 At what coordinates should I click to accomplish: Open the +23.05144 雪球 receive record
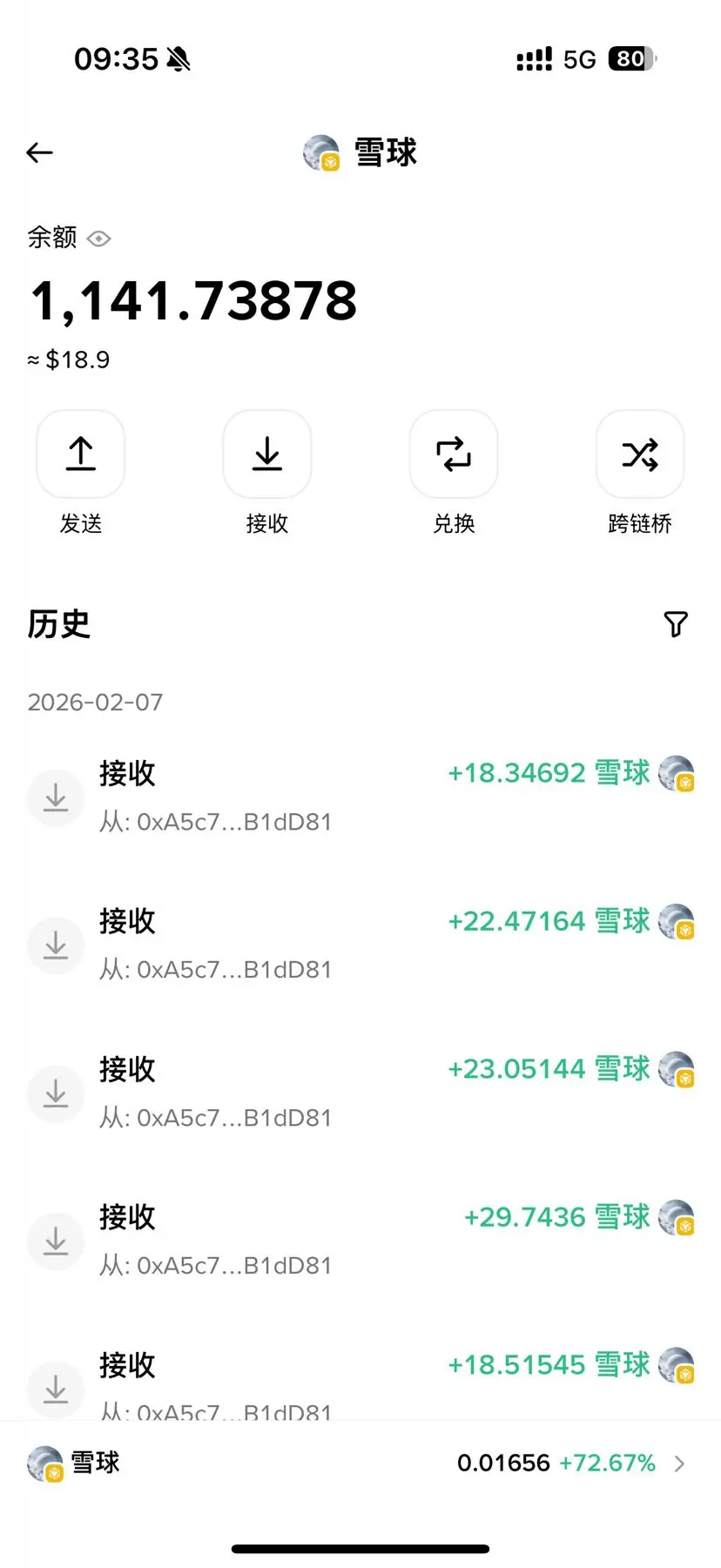pos(360,1093)
